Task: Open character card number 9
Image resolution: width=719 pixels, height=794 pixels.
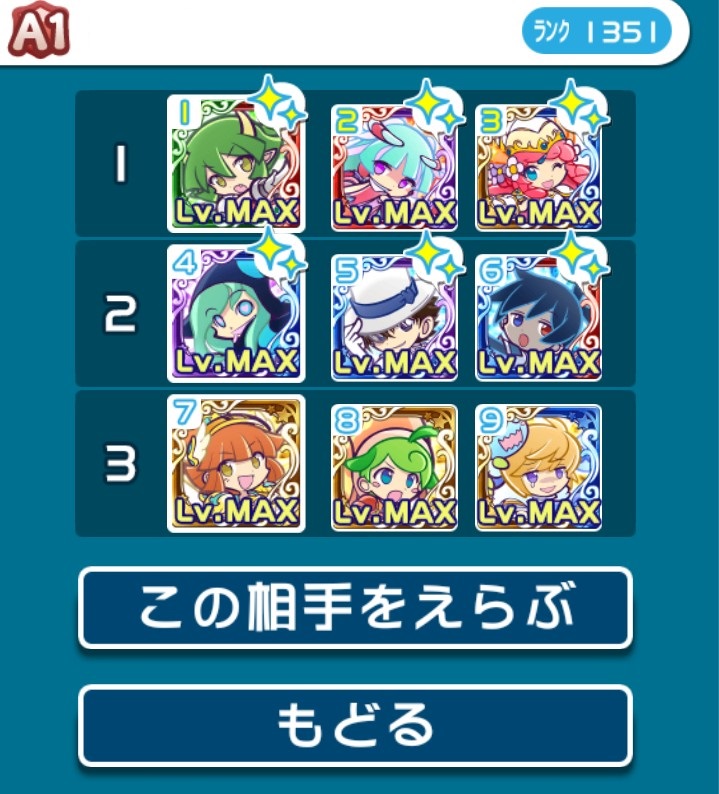Action: click(x=538, y=466)
